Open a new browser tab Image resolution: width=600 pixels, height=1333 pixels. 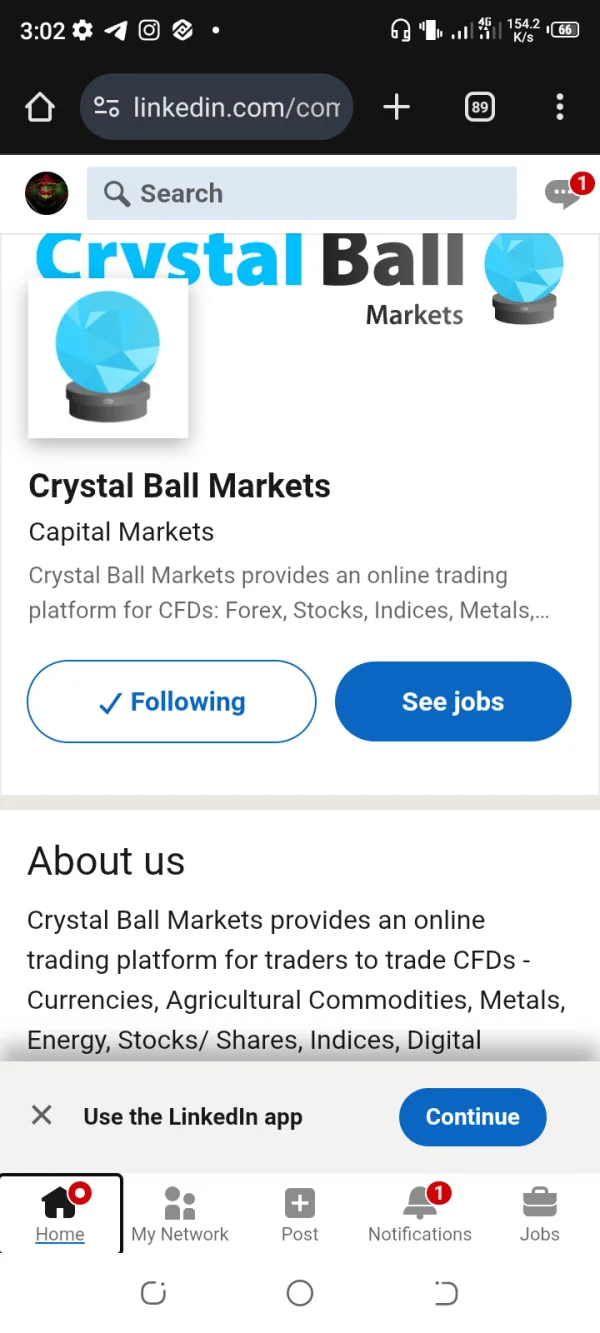pos(397,107)
